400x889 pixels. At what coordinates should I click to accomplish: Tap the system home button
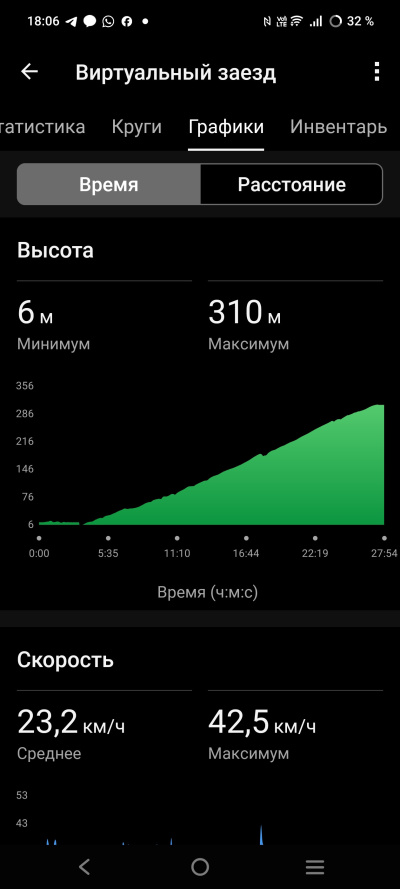200,866
